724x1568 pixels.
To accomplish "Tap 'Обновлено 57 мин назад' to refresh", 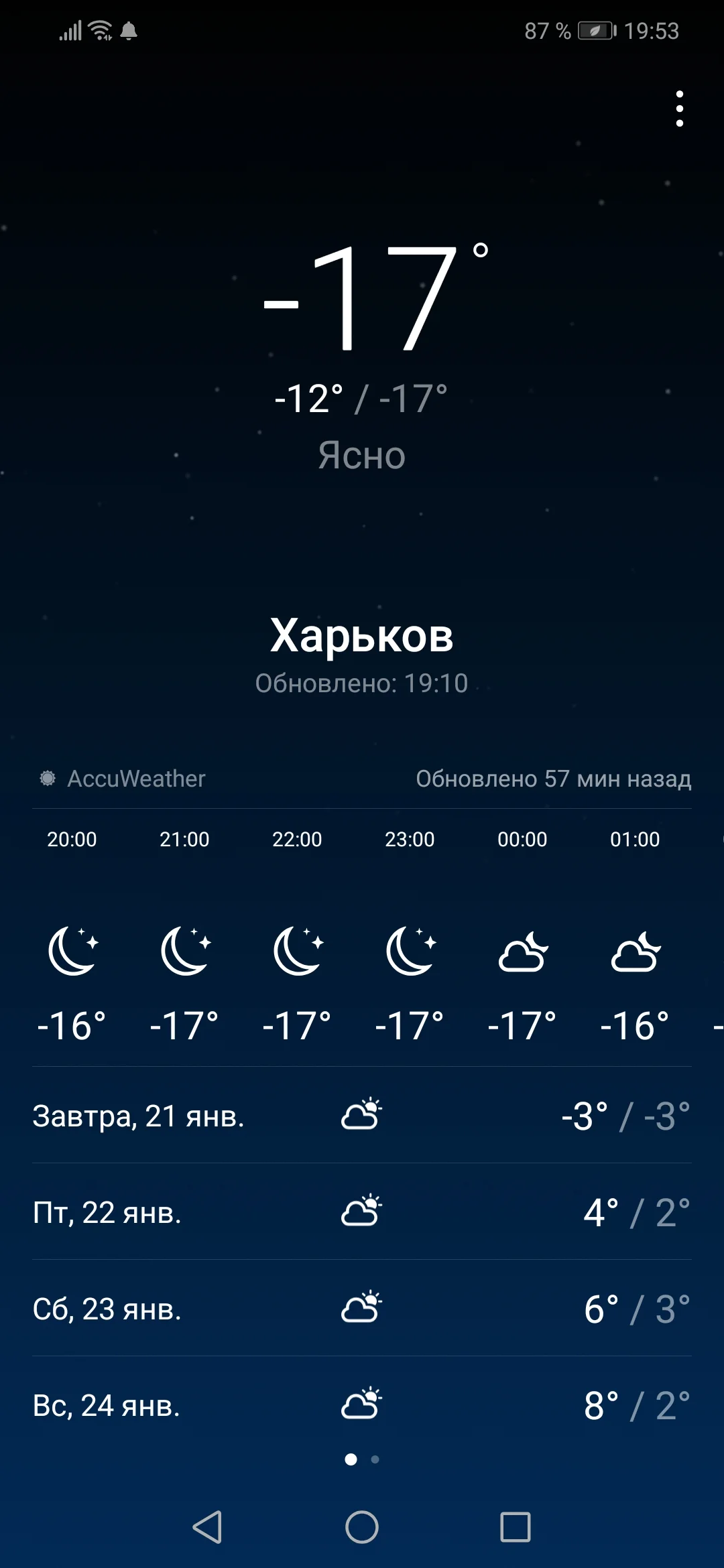I will click(x=554, y=779).
